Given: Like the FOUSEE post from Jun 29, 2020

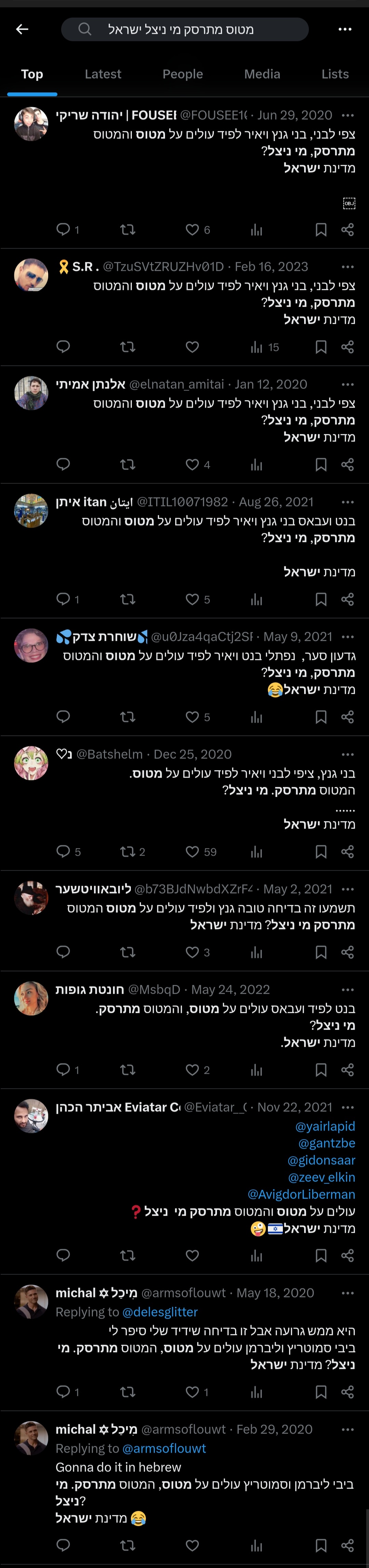Looking at the screenshot, I should click(x=192, y=229).
